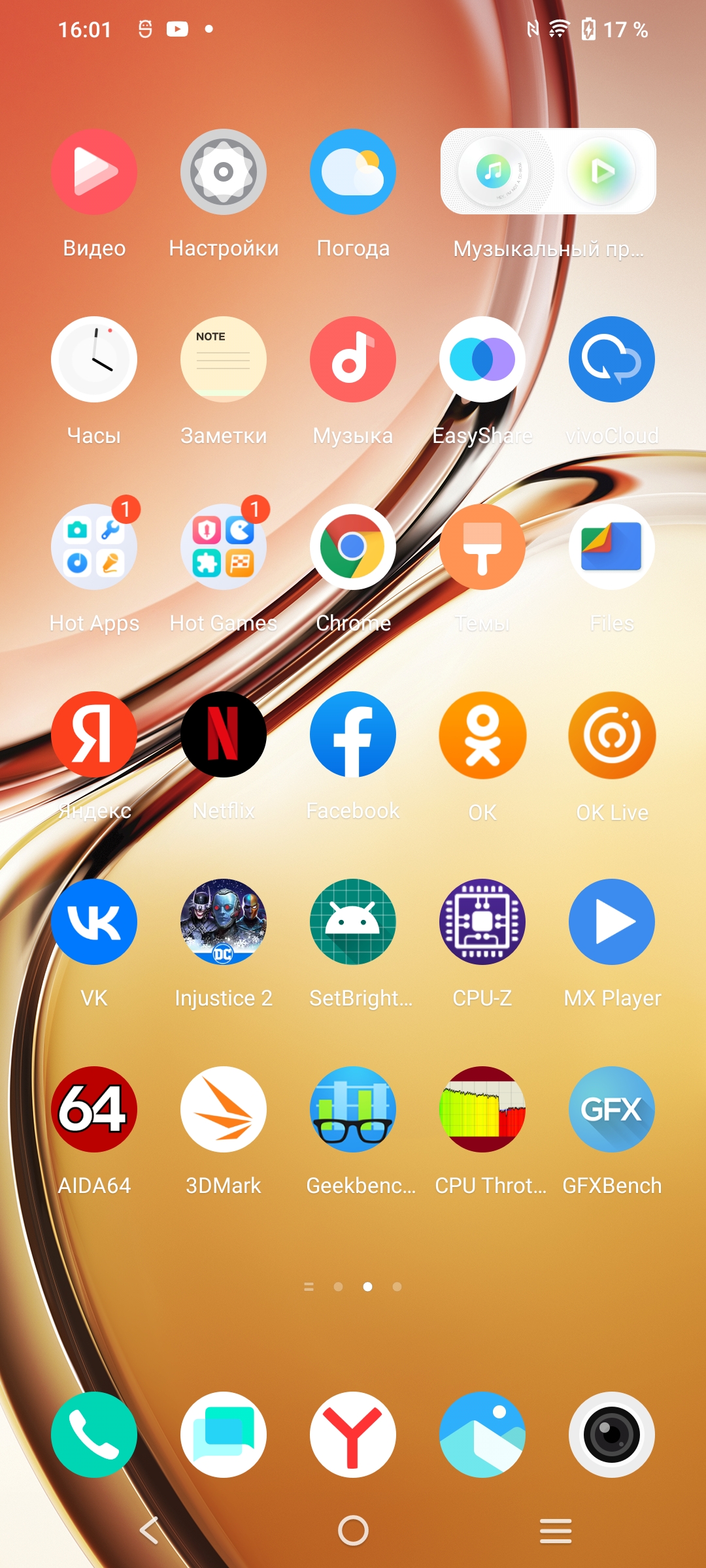Screen dimensions: 706x1568
Task: Start Injustice 2 game
Action: [x=224, y=922]
